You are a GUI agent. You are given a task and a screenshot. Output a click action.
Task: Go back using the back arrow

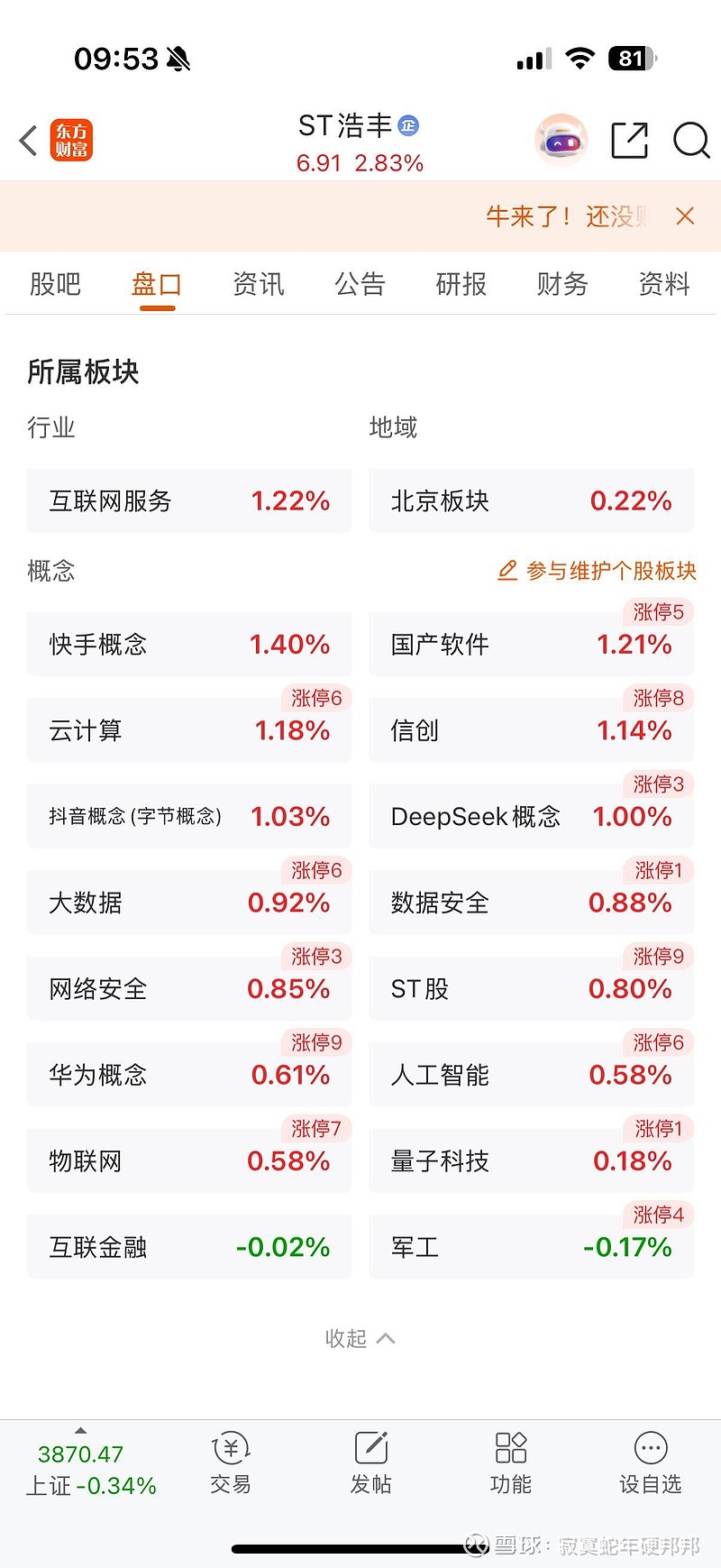point(29,141)
